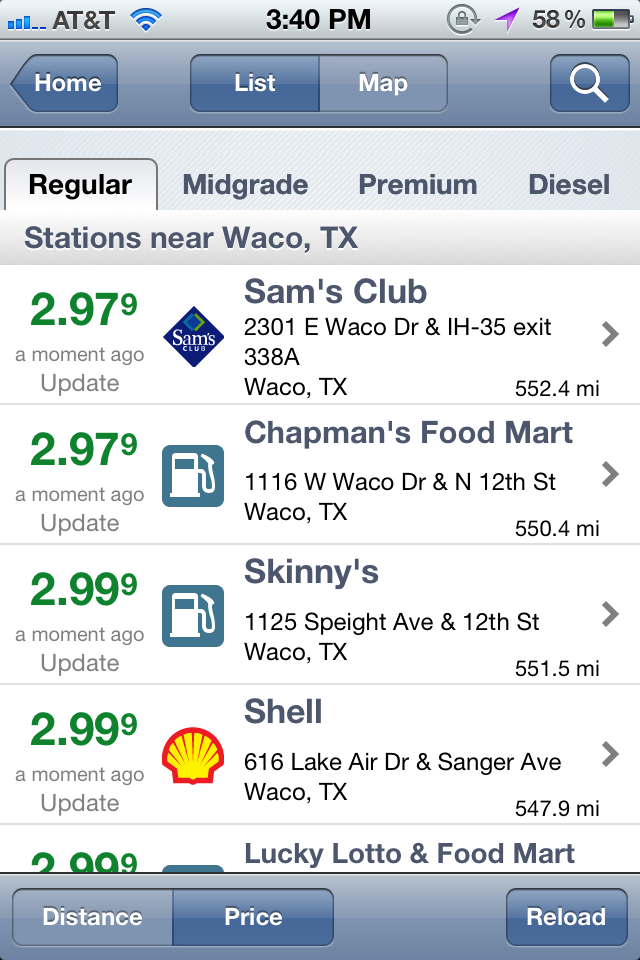Image resolution: width=640 pixels, height=960 pixels.
Task: Switch to the Midgrade fuel tab
Action: tap(245, 185)
